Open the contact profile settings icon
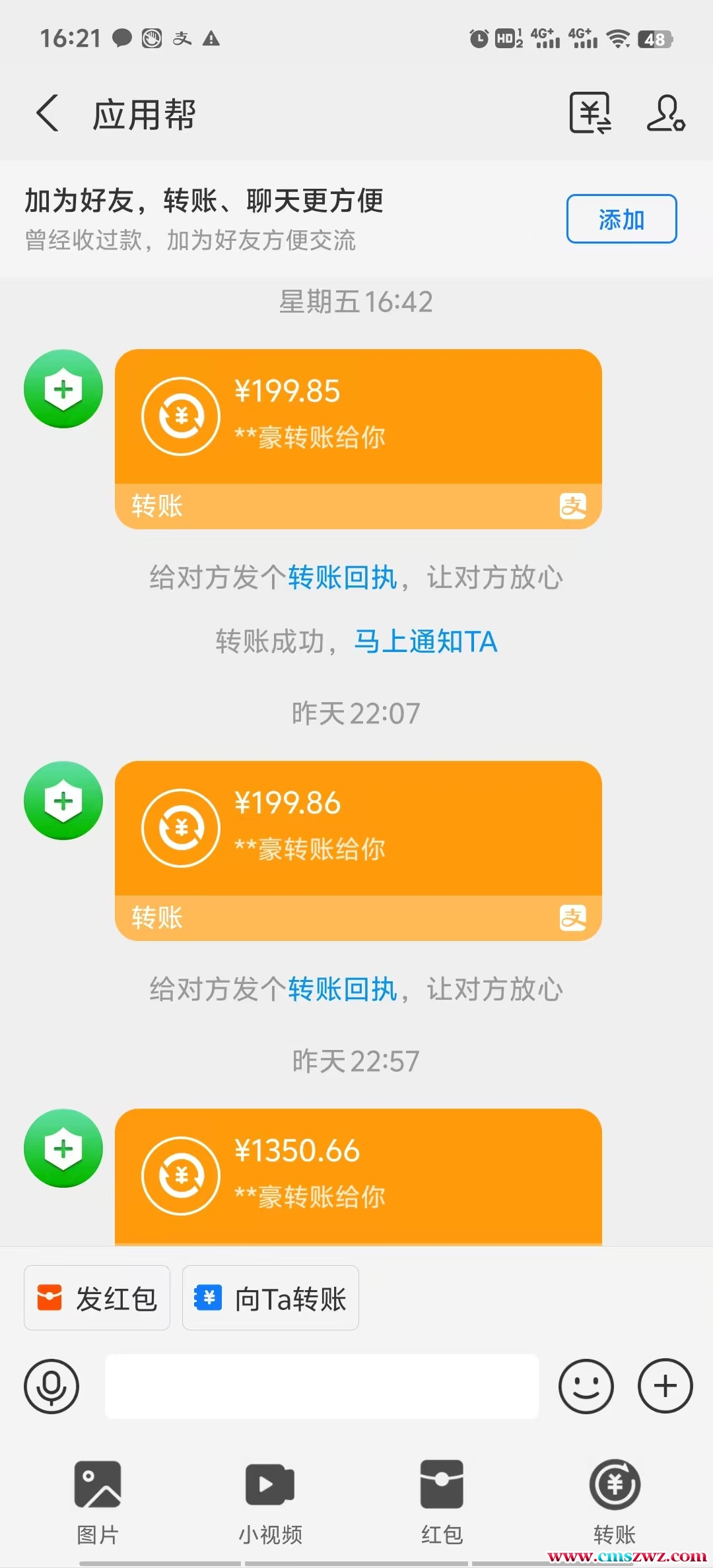Screen dimensions: 713x1568 pos(665,114)
